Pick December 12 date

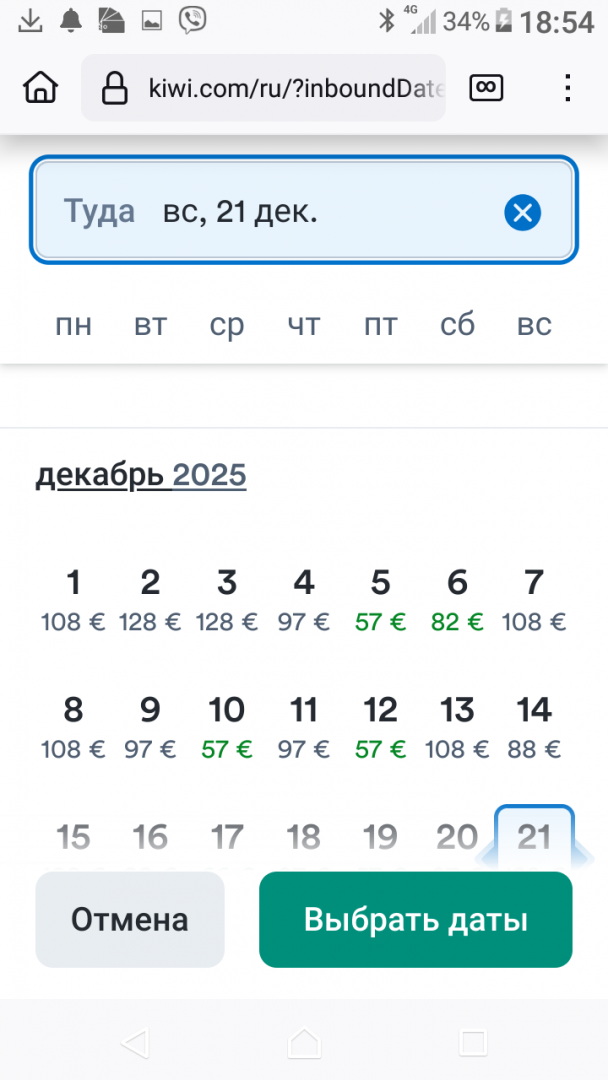(380, 726)
